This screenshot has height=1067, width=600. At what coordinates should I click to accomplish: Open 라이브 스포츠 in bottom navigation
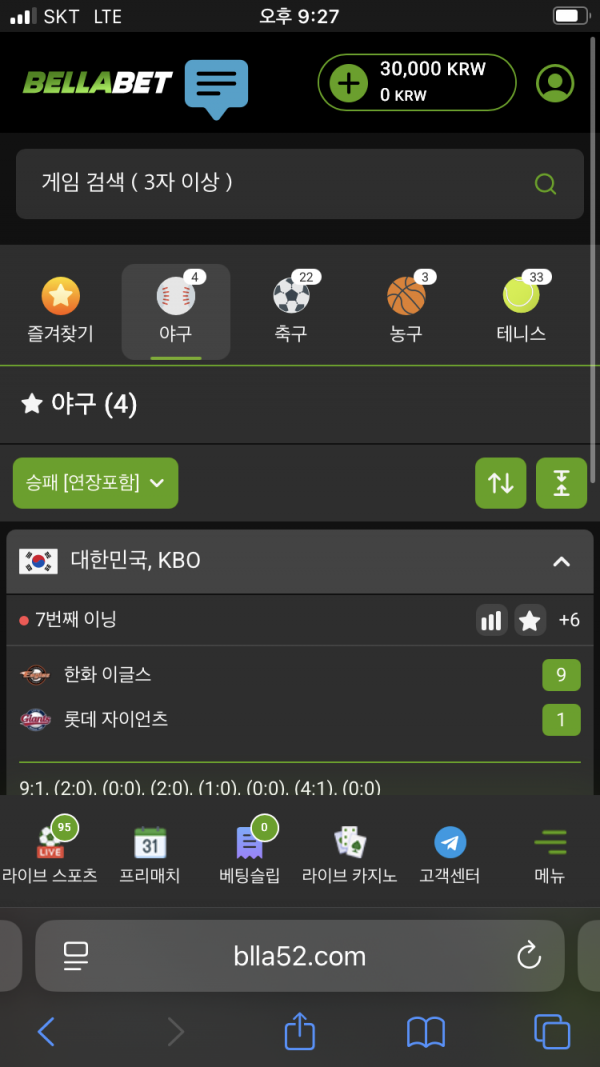point(50,853)
